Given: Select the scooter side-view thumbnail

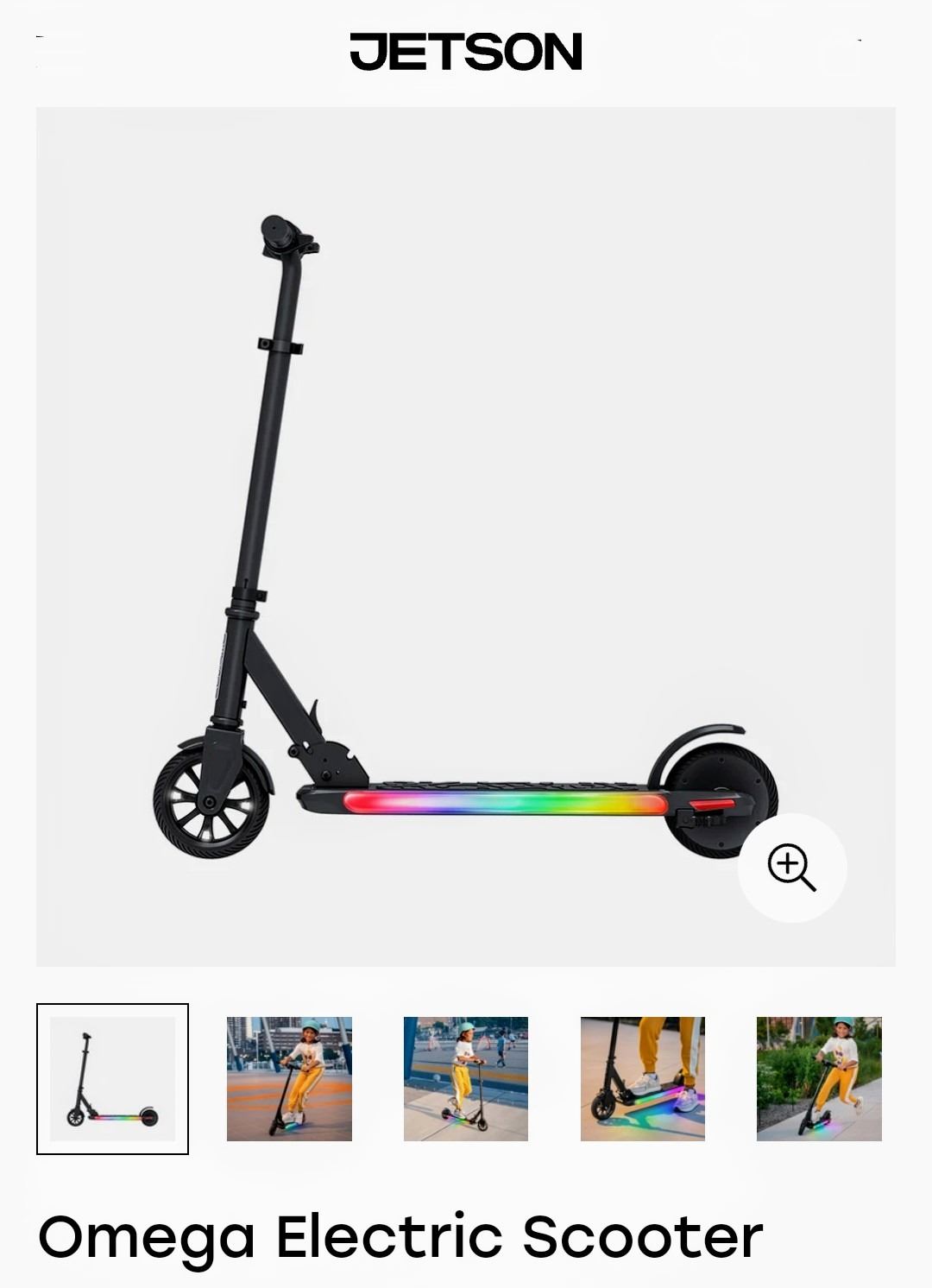Looking at the screenshot, I should coord(112,1079).
